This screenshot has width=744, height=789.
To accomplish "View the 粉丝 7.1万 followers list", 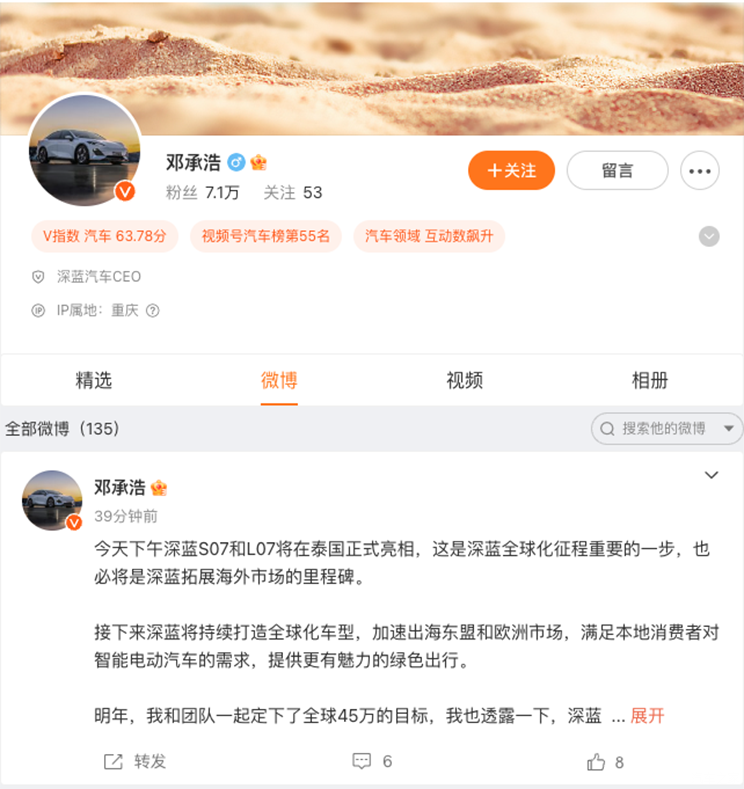I will pyautogui.click(x=202, y=192).
